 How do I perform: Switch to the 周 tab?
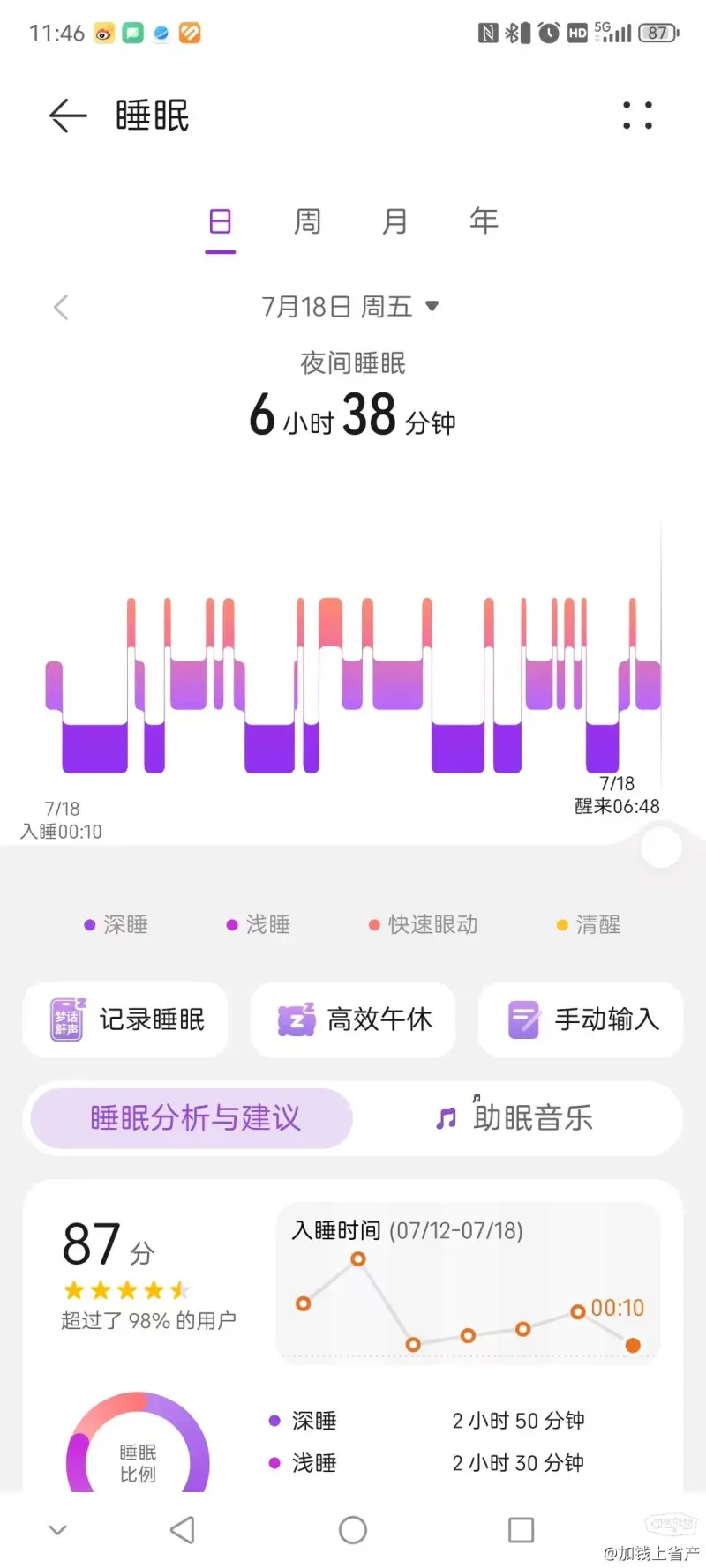click(307, 220)
